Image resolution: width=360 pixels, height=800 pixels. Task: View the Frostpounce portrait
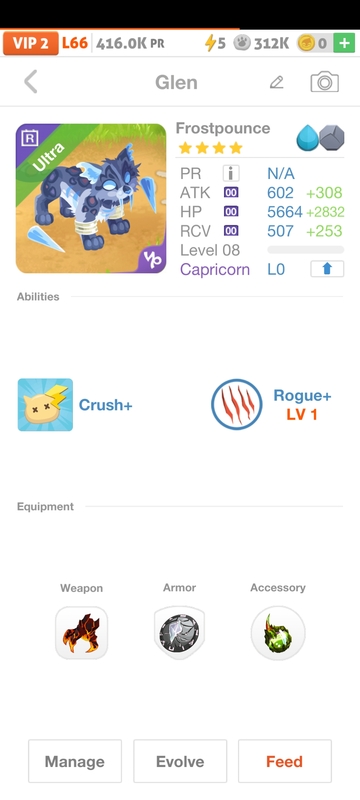click(x=91, y=198)
